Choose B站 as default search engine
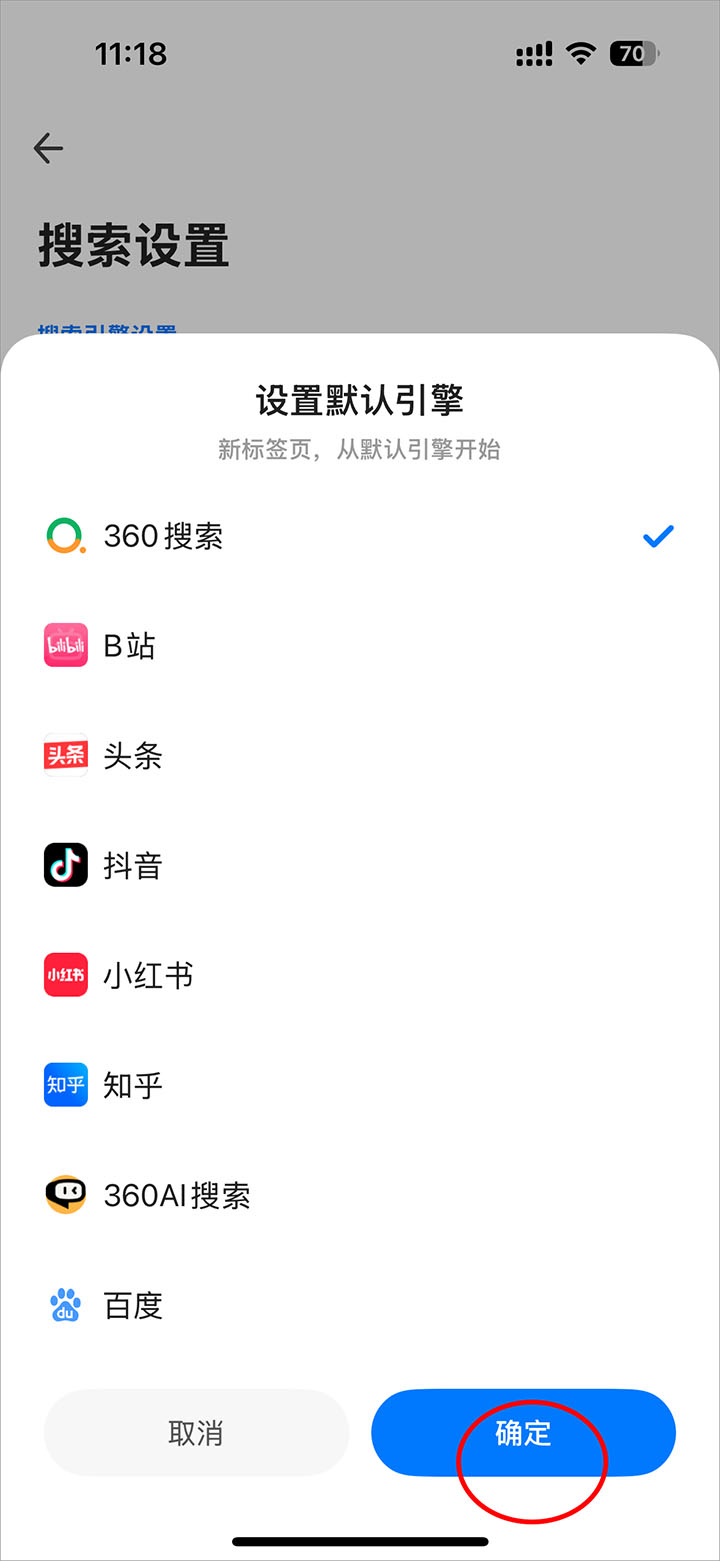 click(x=130, y=646)
